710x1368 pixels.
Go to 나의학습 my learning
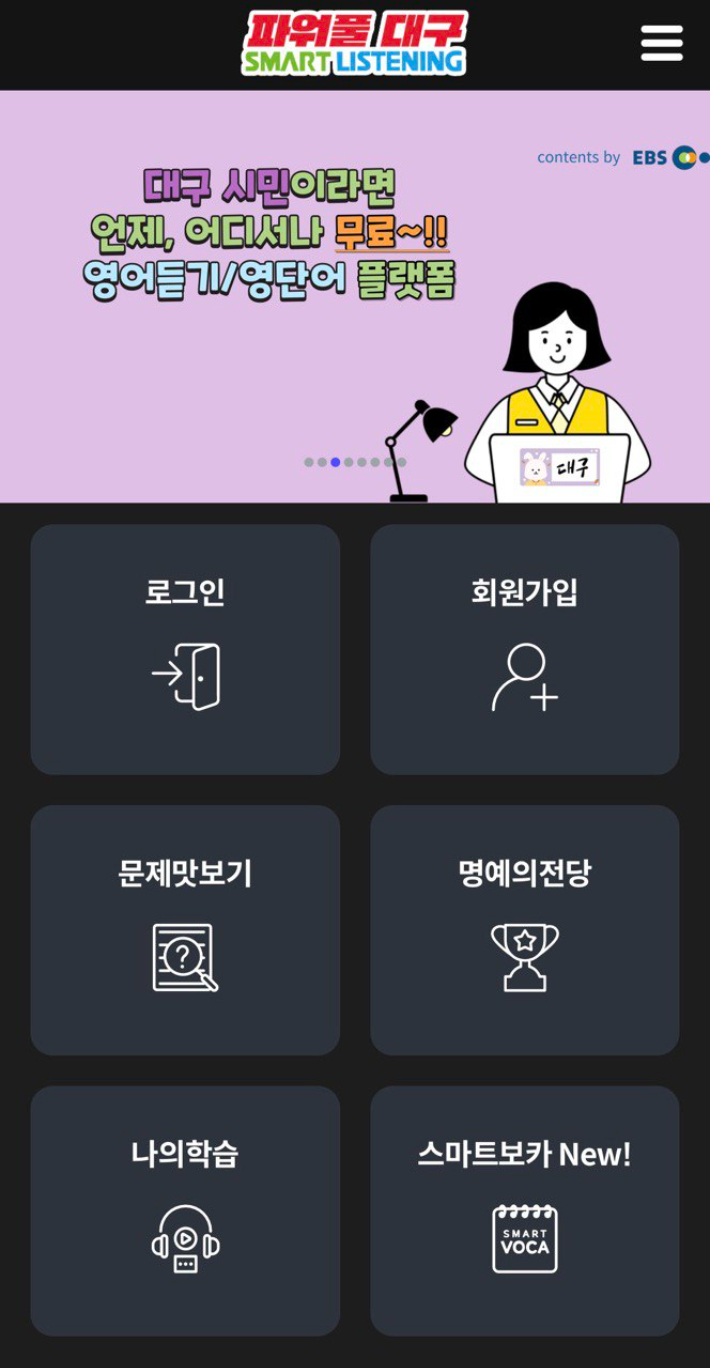(185, 1210)
